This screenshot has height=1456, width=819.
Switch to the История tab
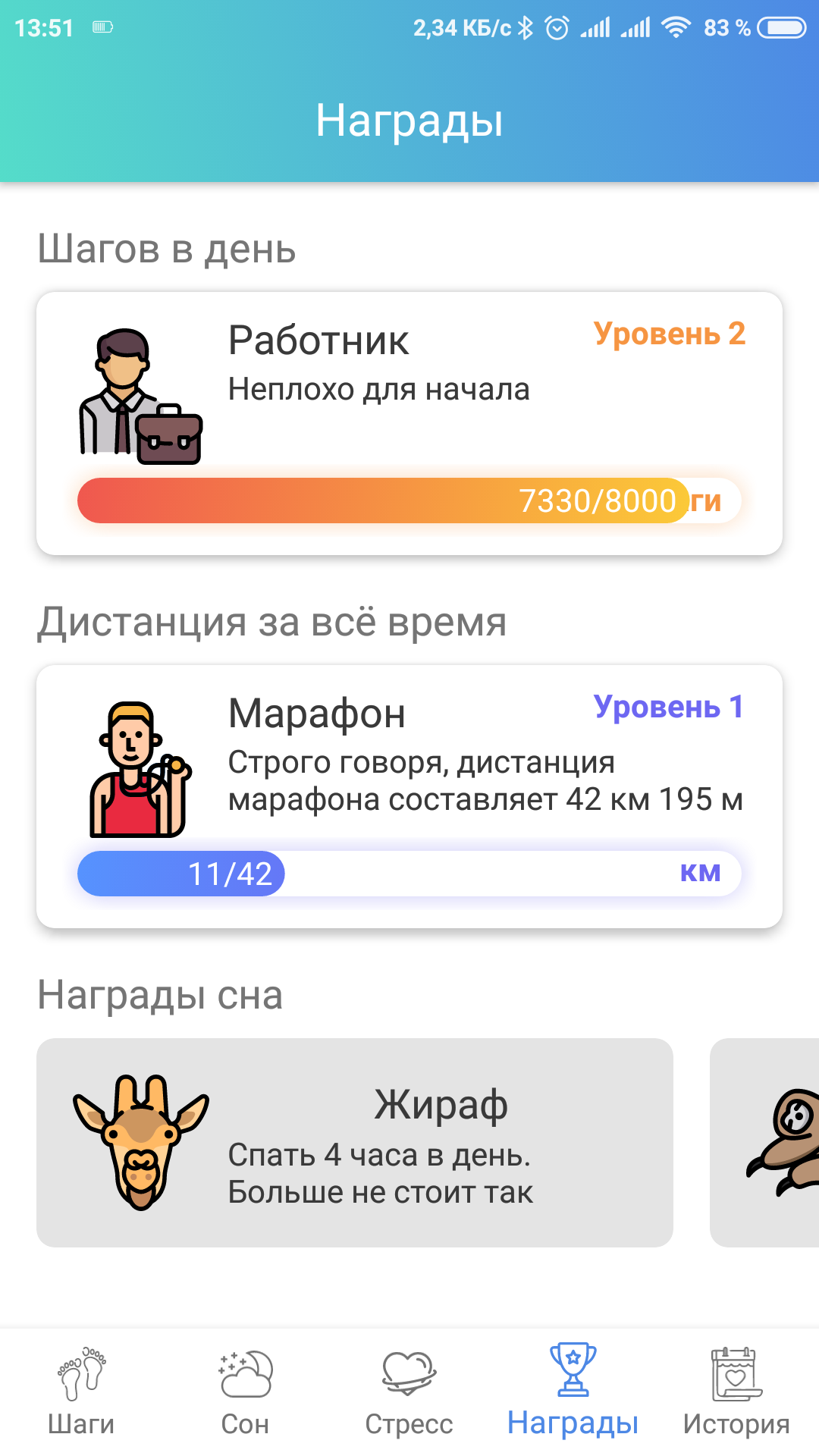click(734, 1395)
